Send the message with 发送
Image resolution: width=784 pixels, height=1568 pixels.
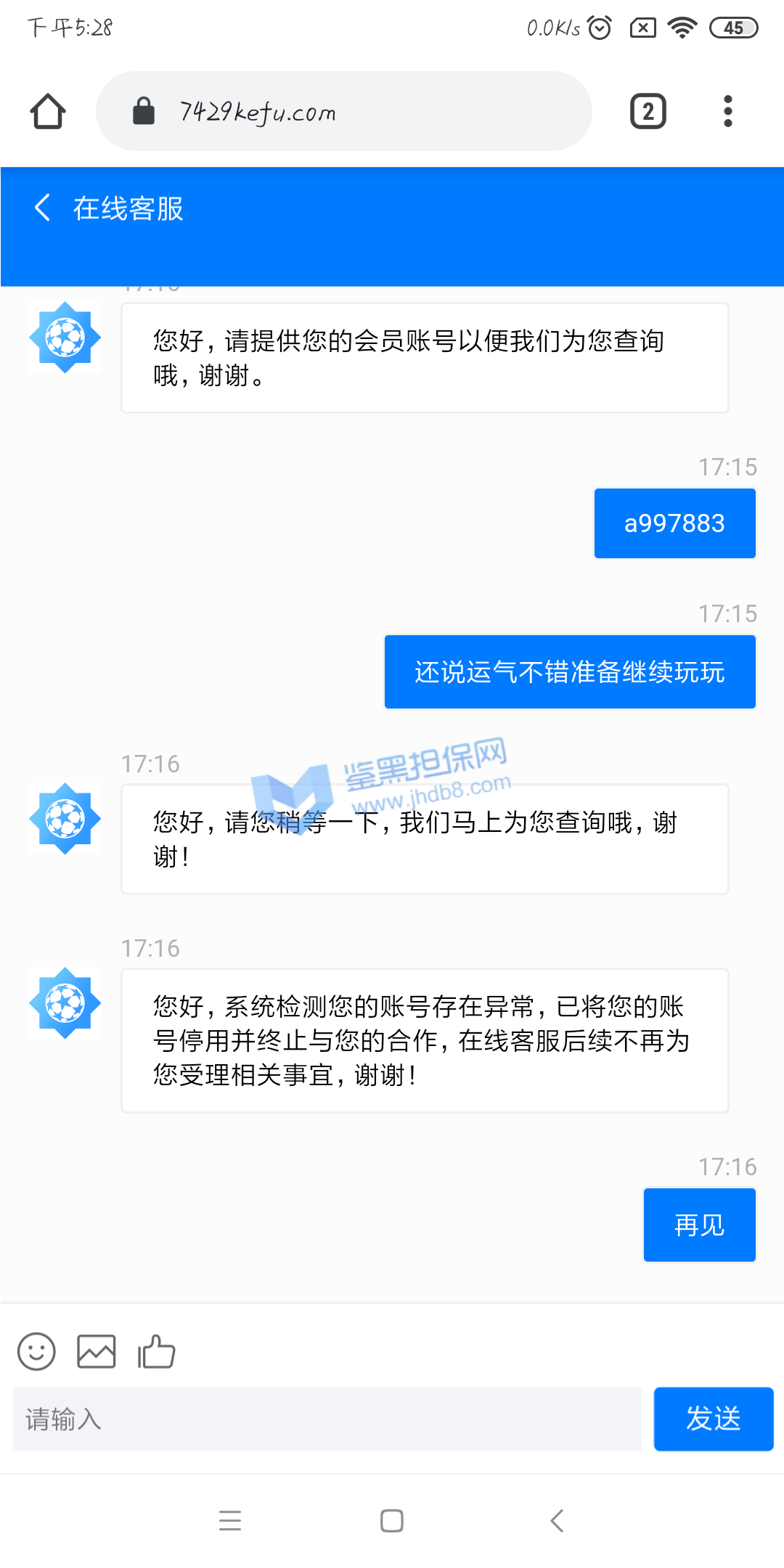713,1419
